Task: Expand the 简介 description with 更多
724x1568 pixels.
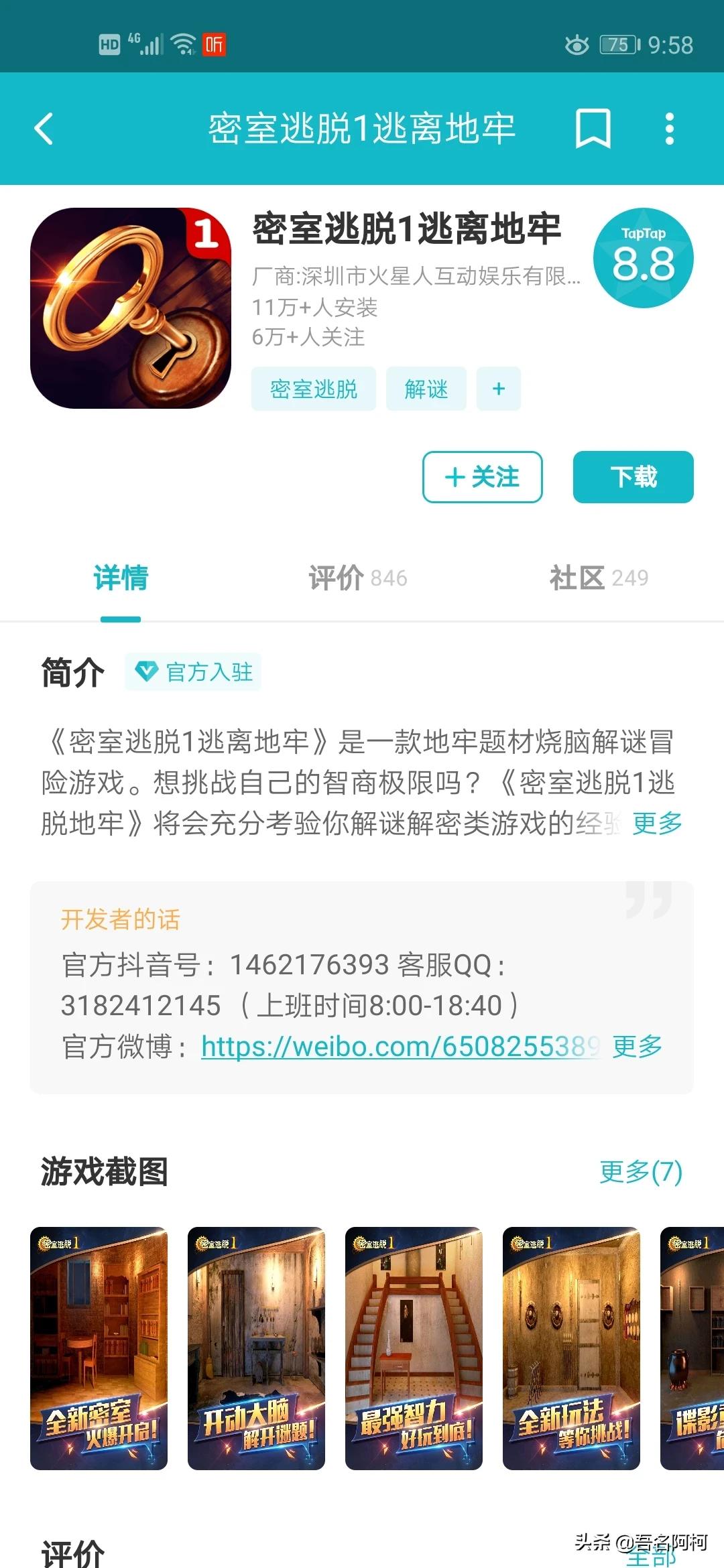Action: pos(657,823)
